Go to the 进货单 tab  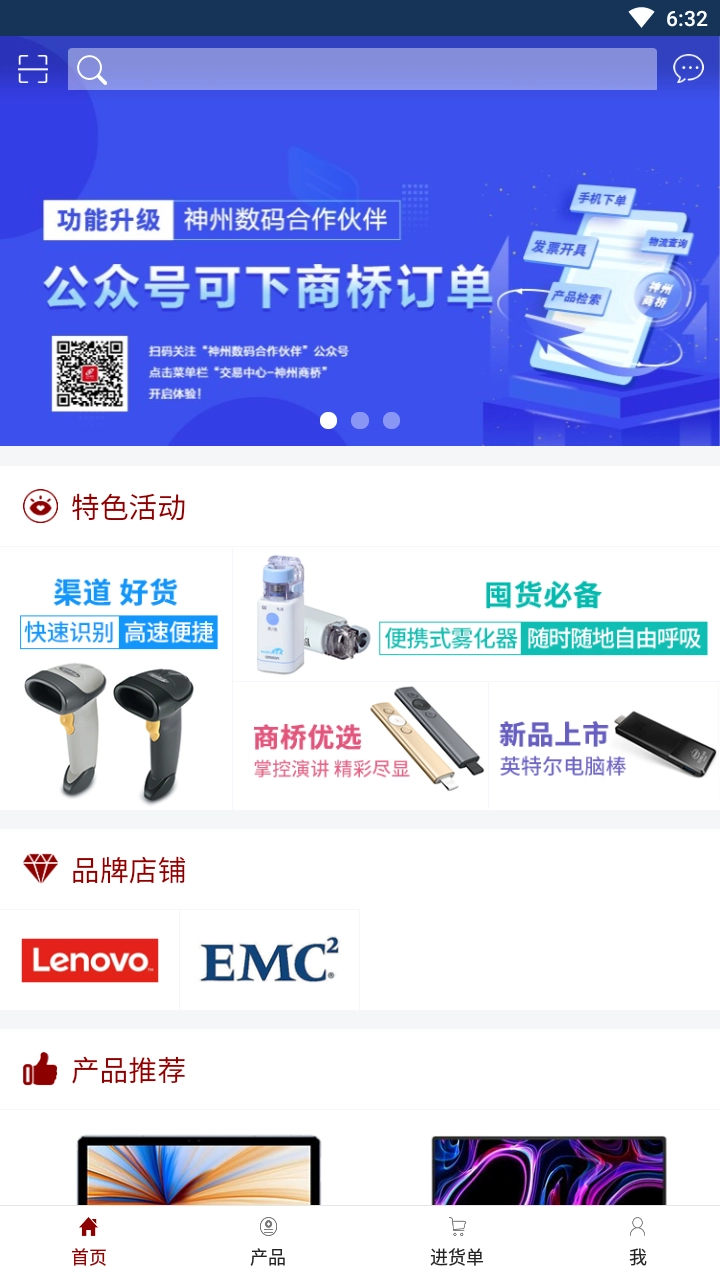pyautogui.click(x=457, y=1242)
